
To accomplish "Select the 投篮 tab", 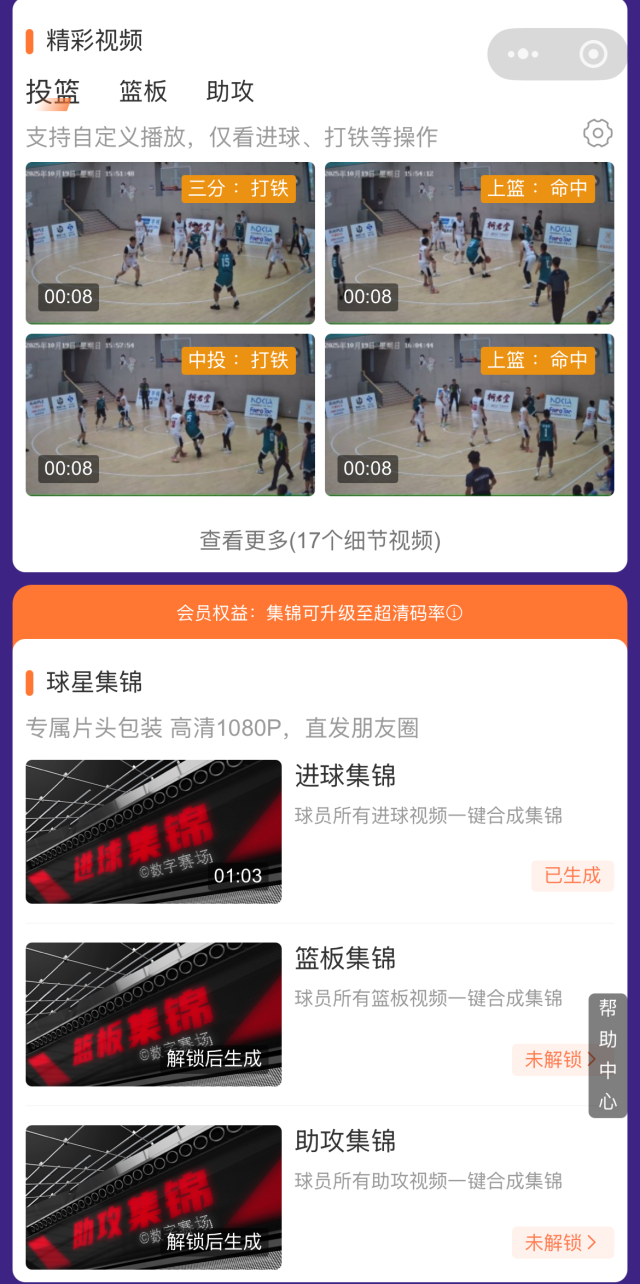I will point(53,92).
